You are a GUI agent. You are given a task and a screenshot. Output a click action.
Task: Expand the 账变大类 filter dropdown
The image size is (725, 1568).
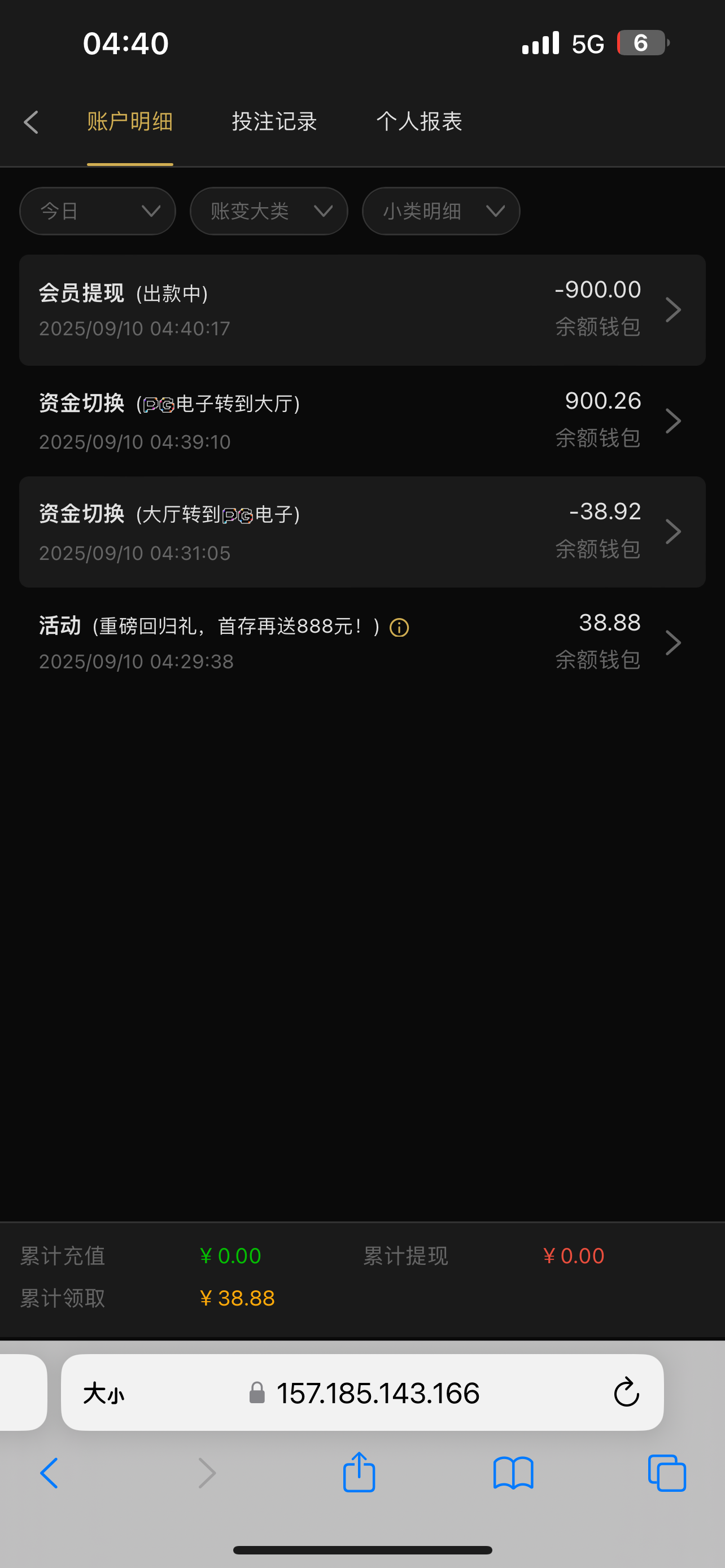tap(268, 211)
